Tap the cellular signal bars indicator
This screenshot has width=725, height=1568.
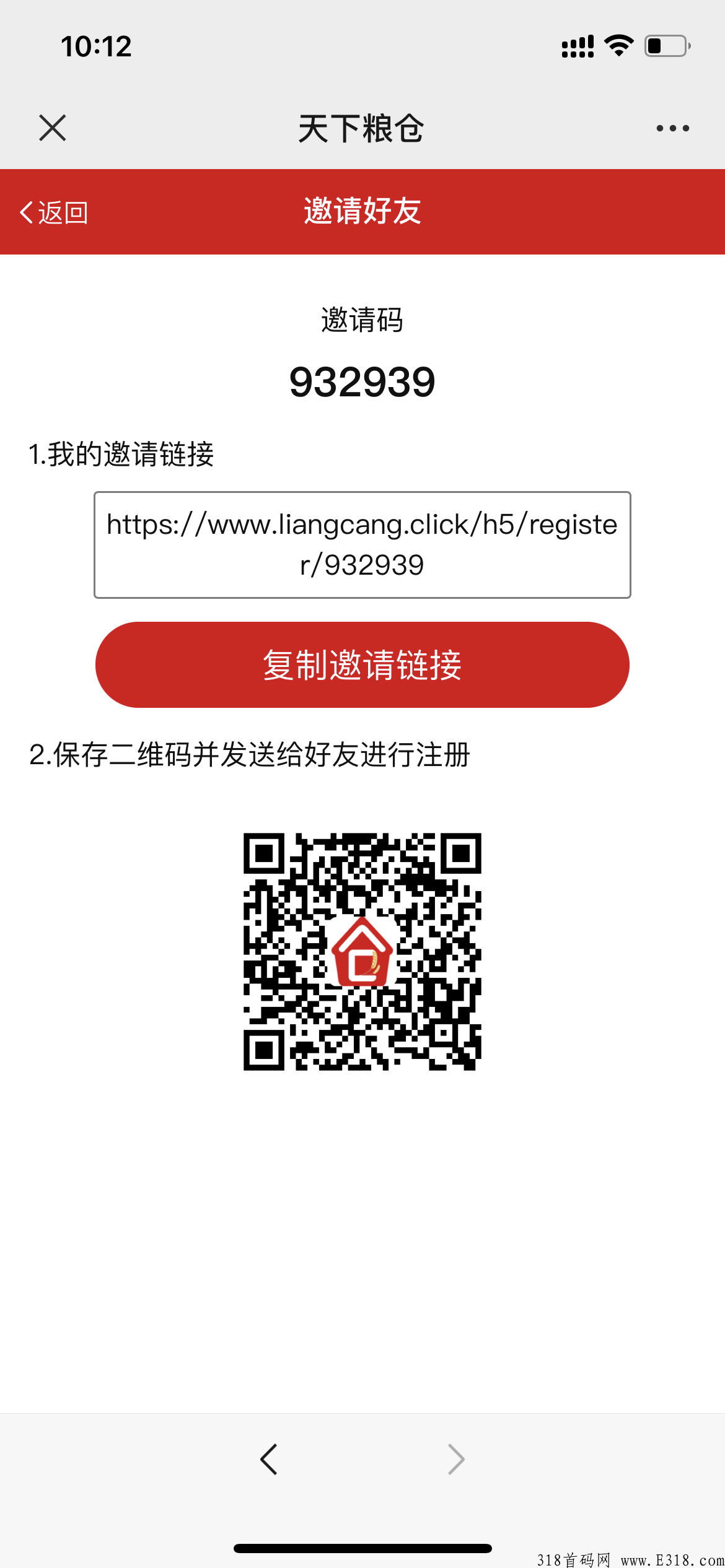(x=576, y=45)
